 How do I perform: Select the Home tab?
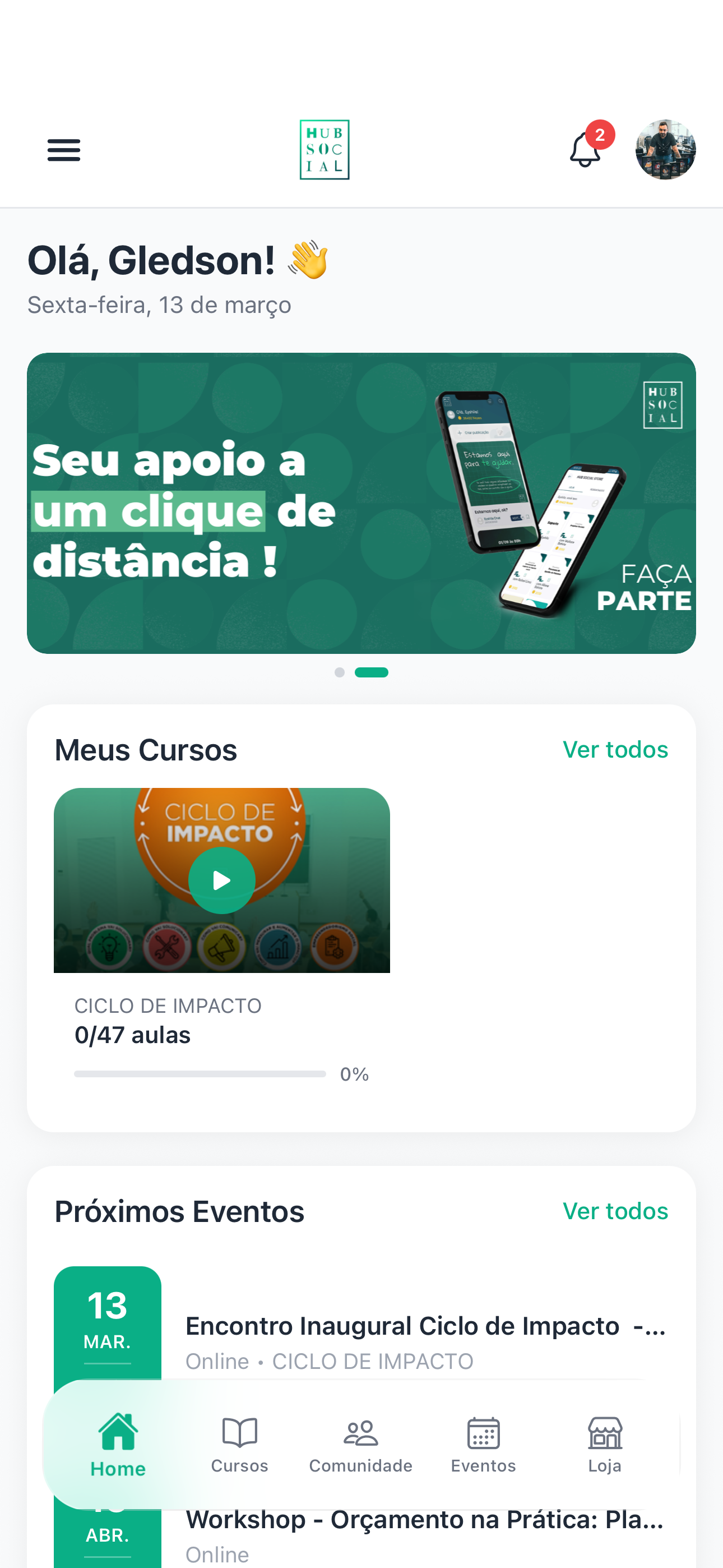(x=118, y=1444)
